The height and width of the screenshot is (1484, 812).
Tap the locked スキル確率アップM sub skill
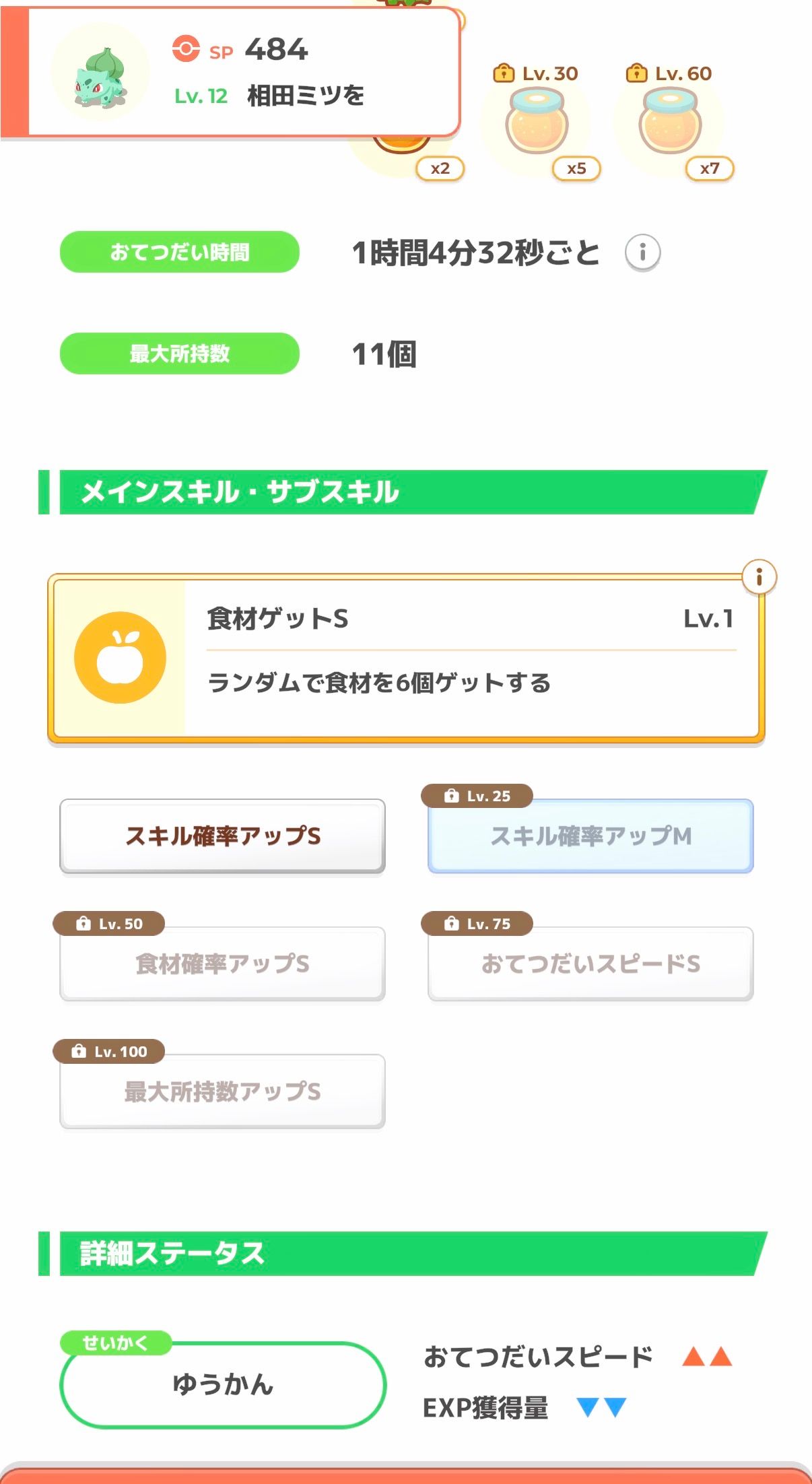(x=590, y=836)
